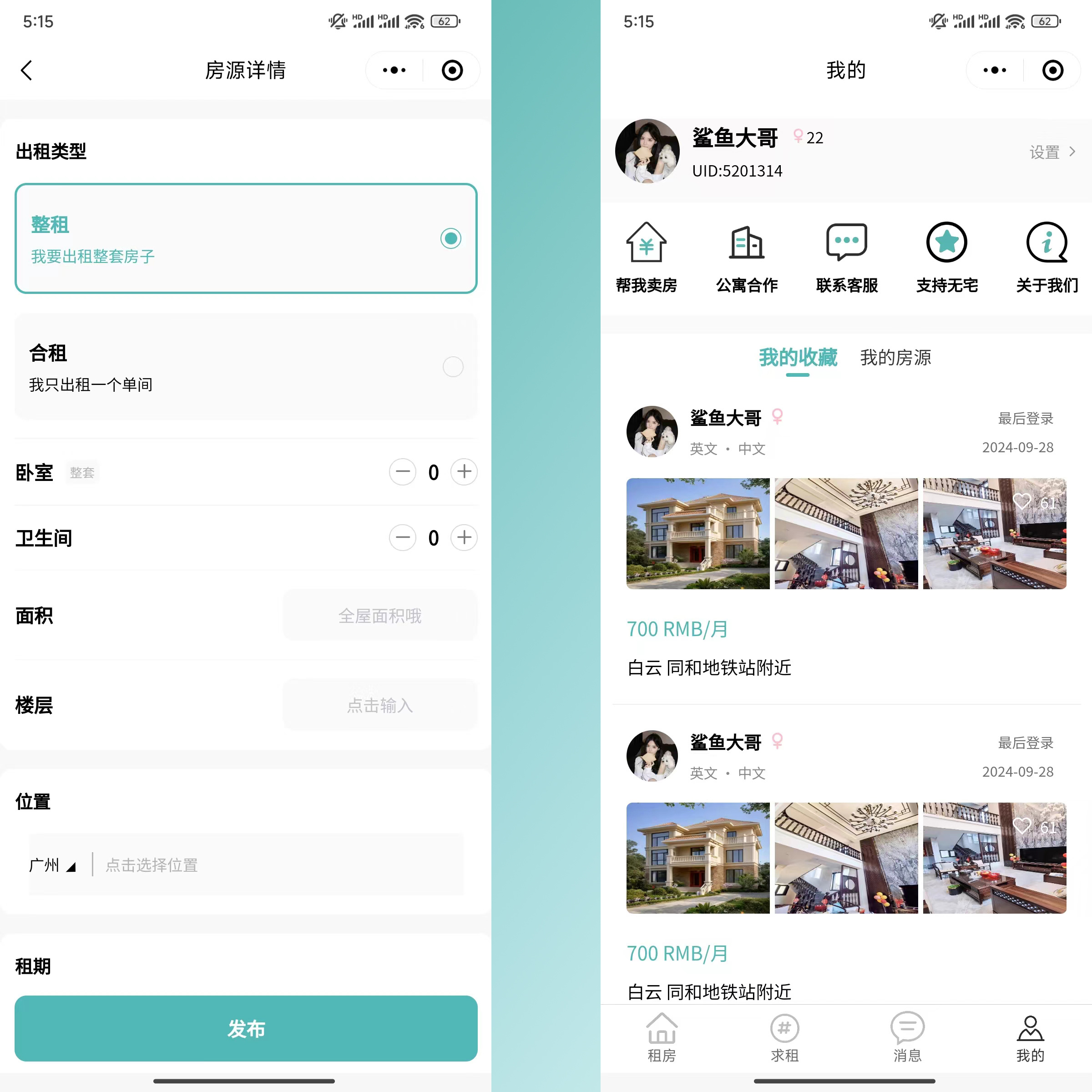Image resolution: width=1092 pixels, height=1092 pixels.
Task: Contact support via 联系客服
Action: (x=847, y=257)
